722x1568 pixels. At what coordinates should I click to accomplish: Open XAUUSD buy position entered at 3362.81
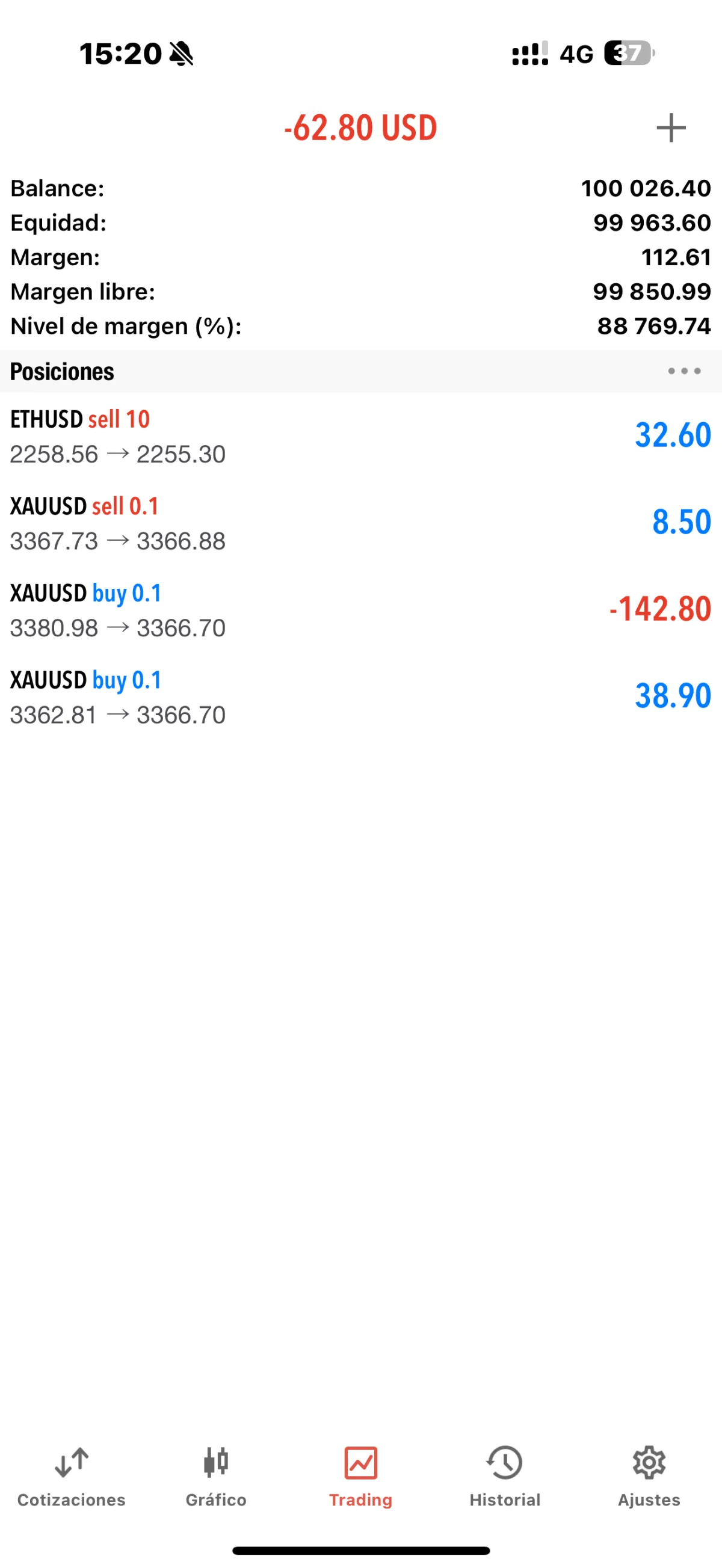point(360,697)
